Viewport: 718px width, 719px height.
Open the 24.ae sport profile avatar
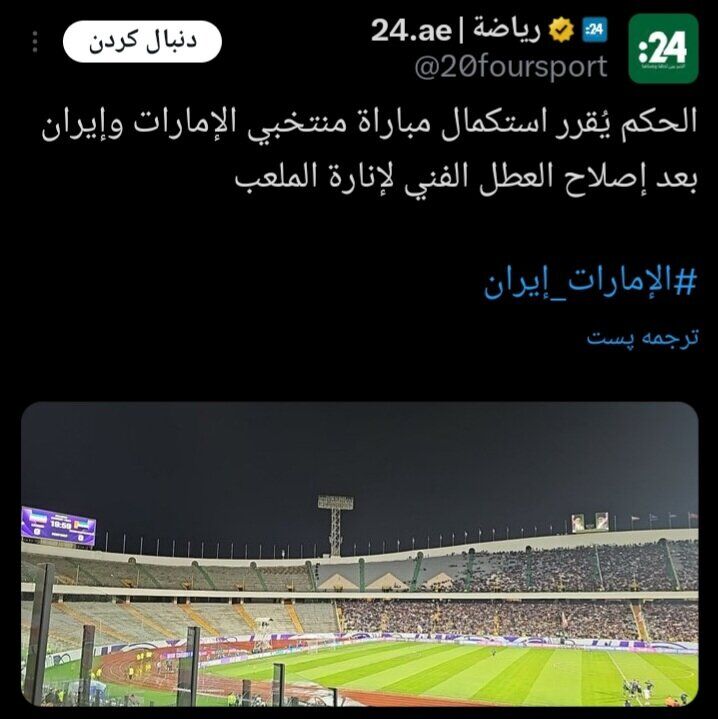tap(663, 48)
